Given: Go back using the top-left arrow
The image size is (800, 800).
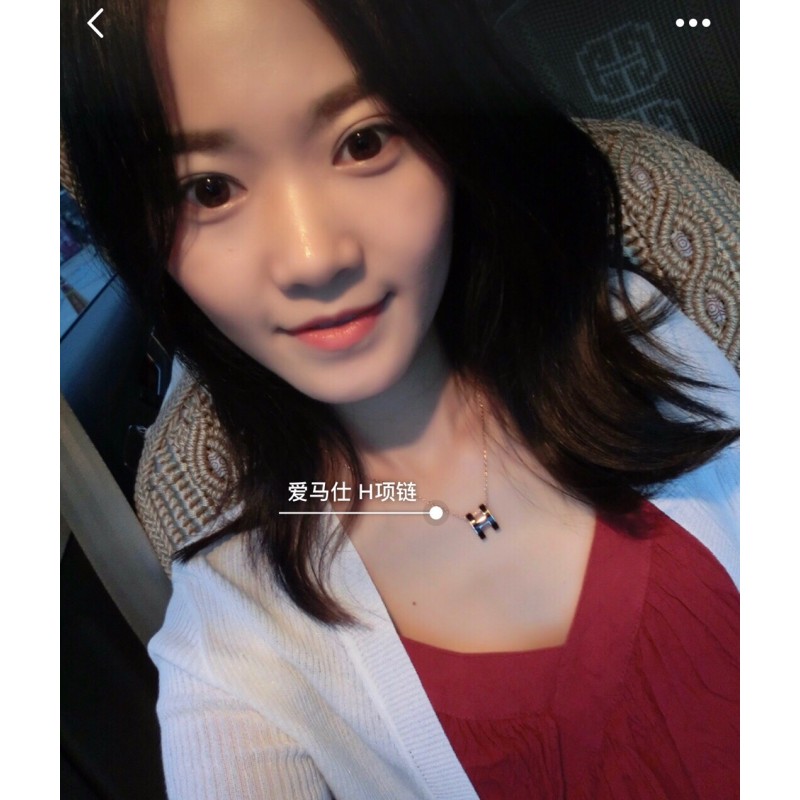Looking at the screenshot, I should tap(96, 23).
